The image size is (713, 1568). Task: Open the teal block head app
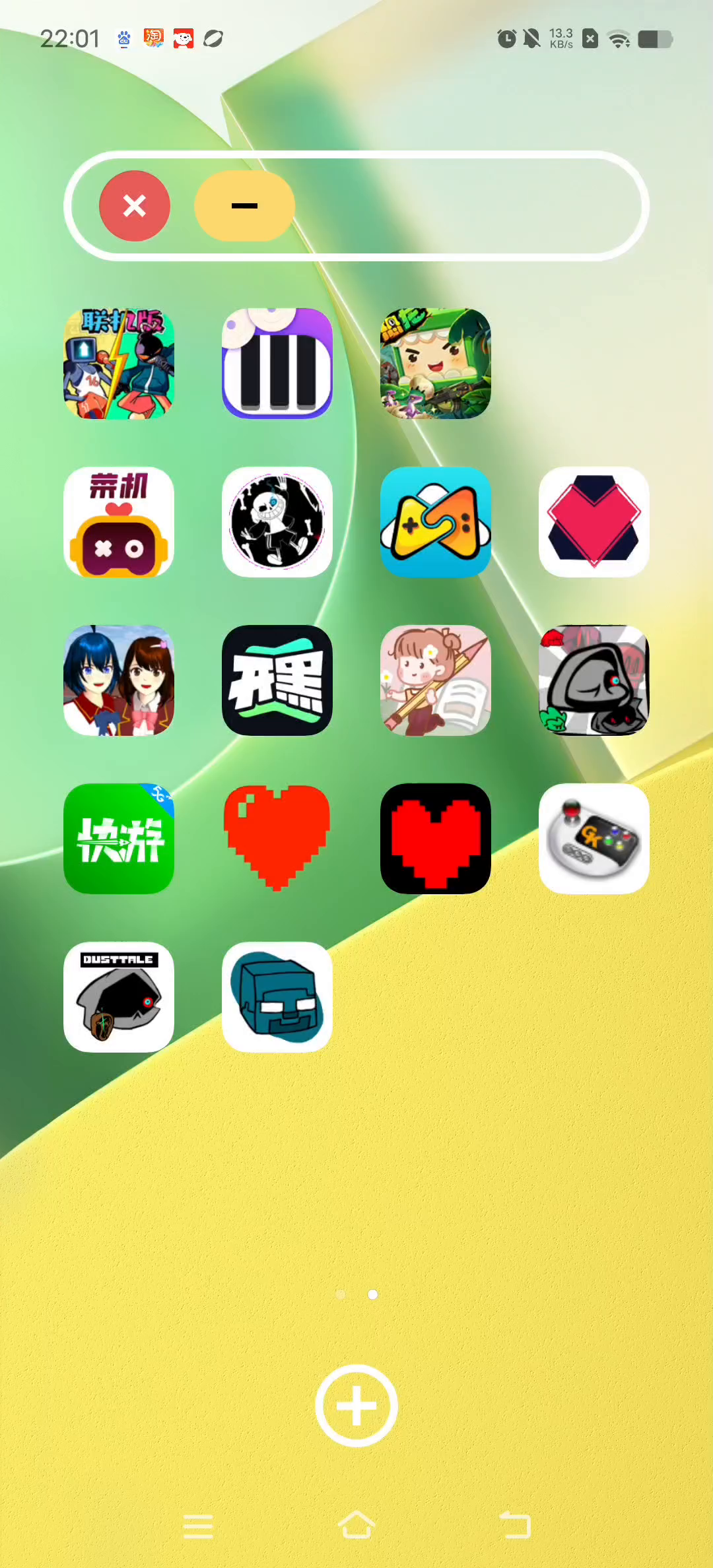pyautogui.click(x=277, y=997)
